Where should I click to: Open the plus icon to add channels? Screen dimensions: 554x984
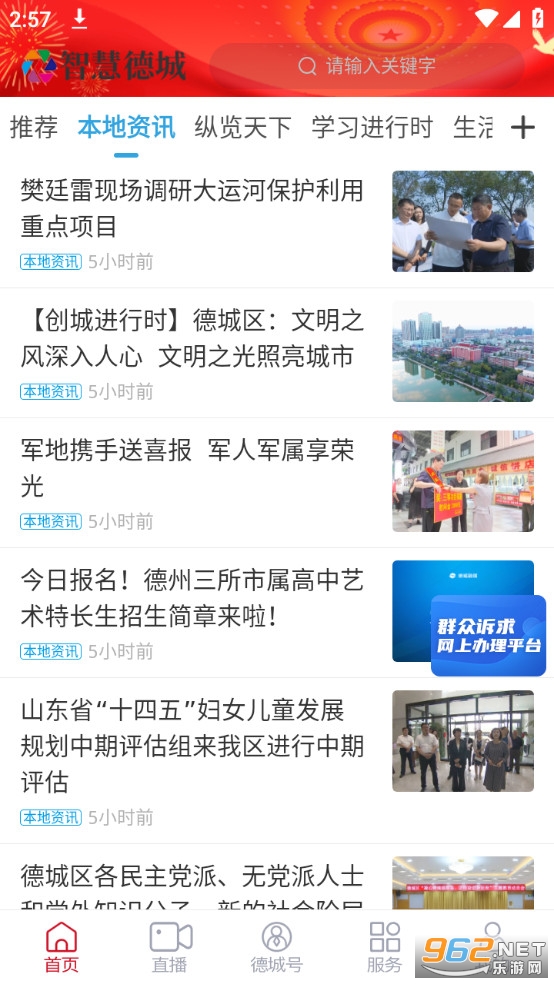point(523,128)
